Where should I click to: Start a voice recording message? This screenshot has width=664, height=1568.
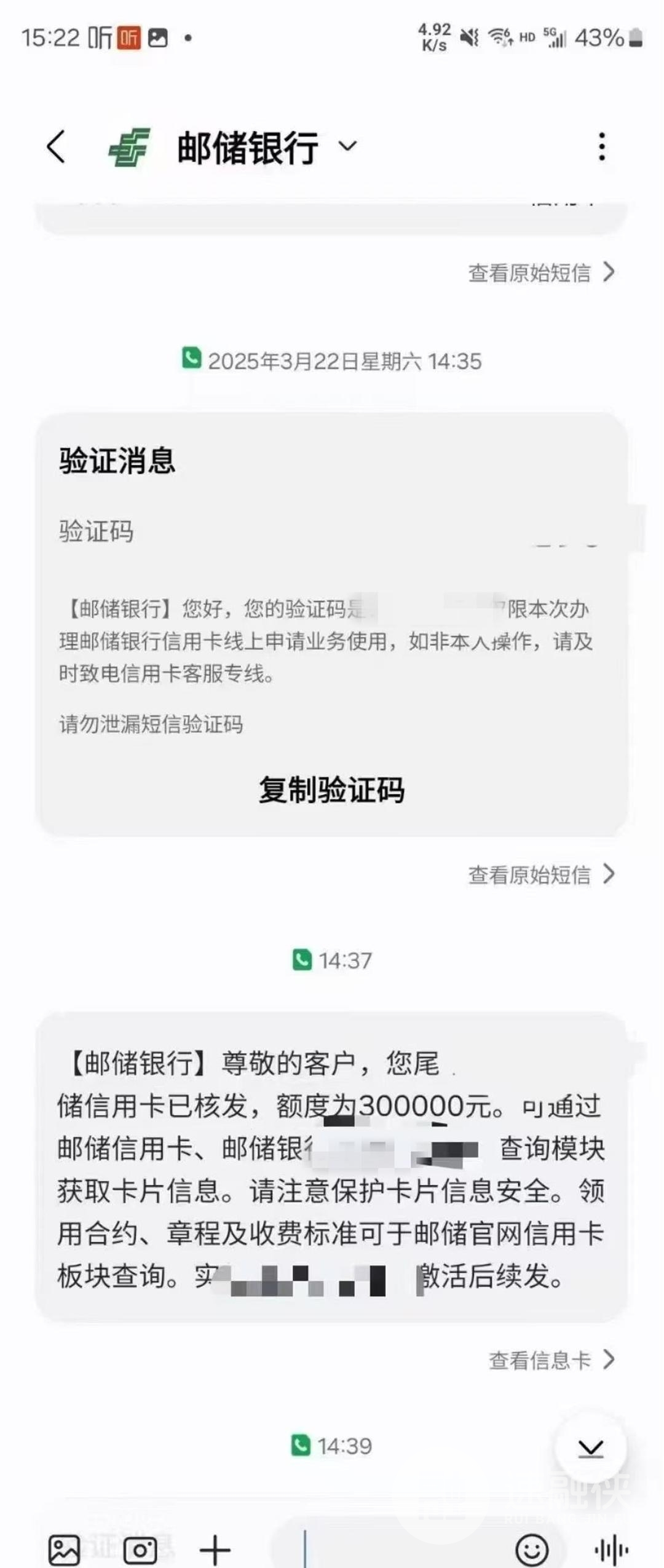(x=611, y=1550)
